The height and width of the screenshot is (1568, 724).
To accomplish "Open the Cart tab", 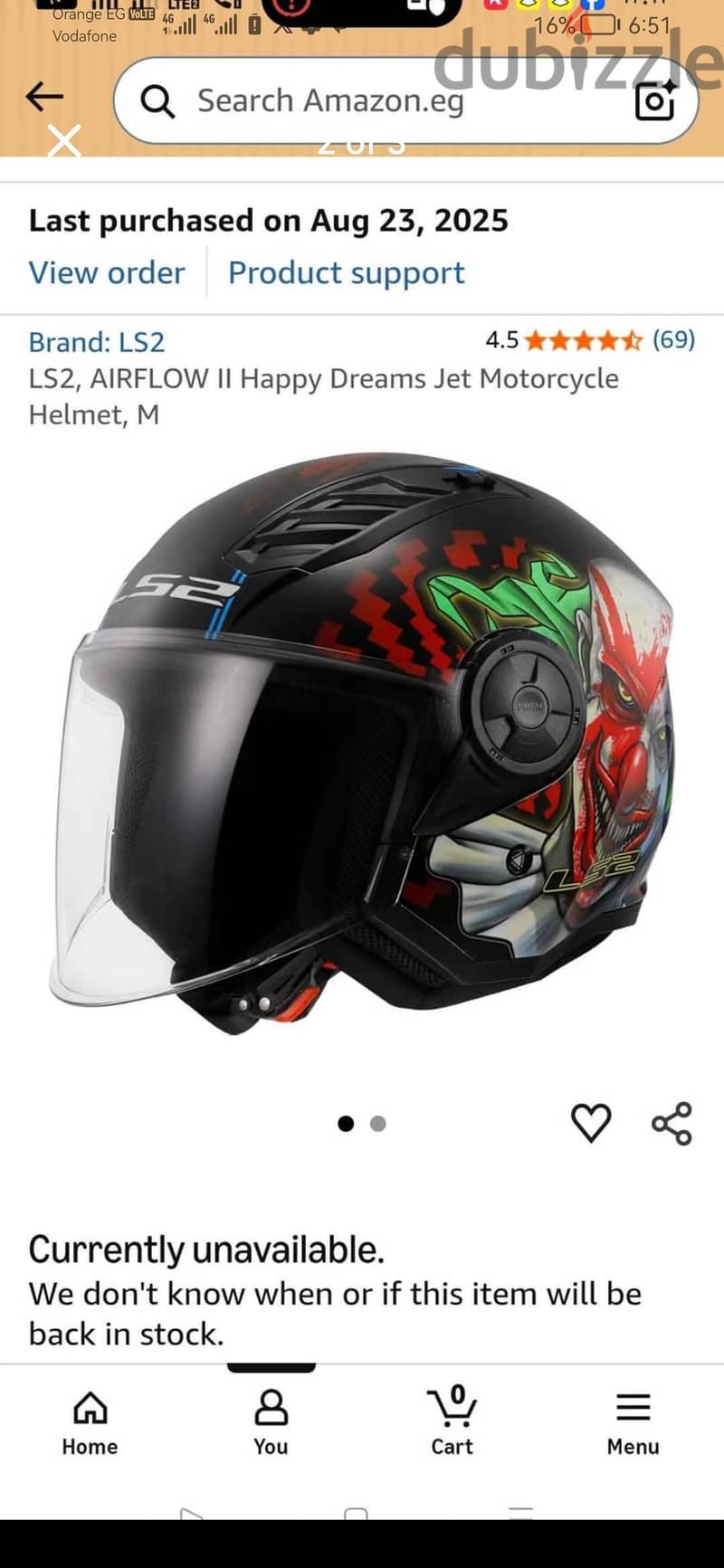I will [x=452, y=1421].
